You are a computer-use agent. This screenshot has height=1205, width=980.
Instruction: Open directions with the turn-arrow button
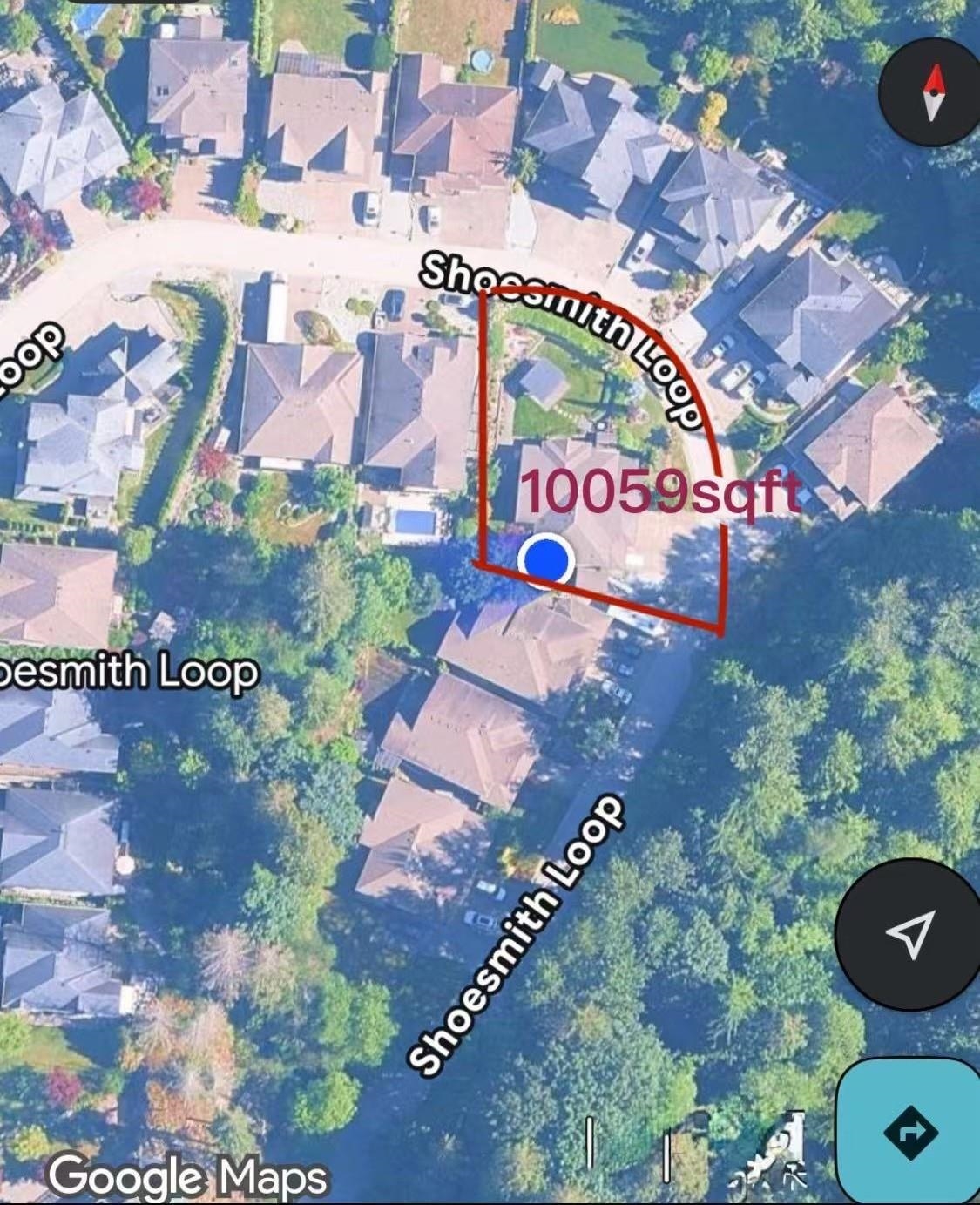click(910, 1133)
